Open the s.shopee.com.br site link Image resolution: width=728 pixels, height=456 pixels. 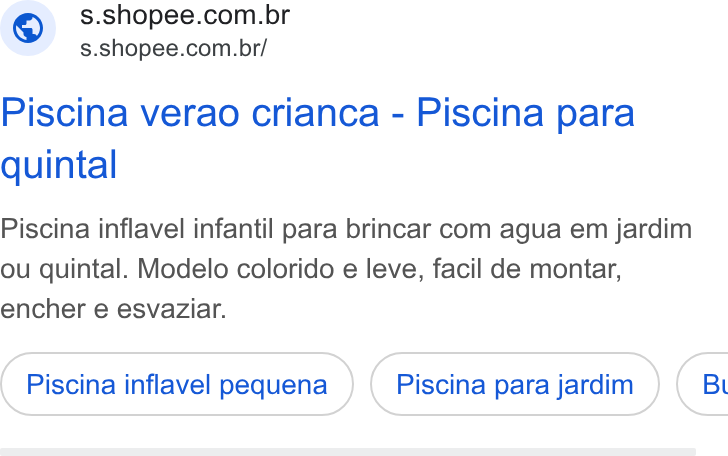pyautogui.click(x=185, y=31)
